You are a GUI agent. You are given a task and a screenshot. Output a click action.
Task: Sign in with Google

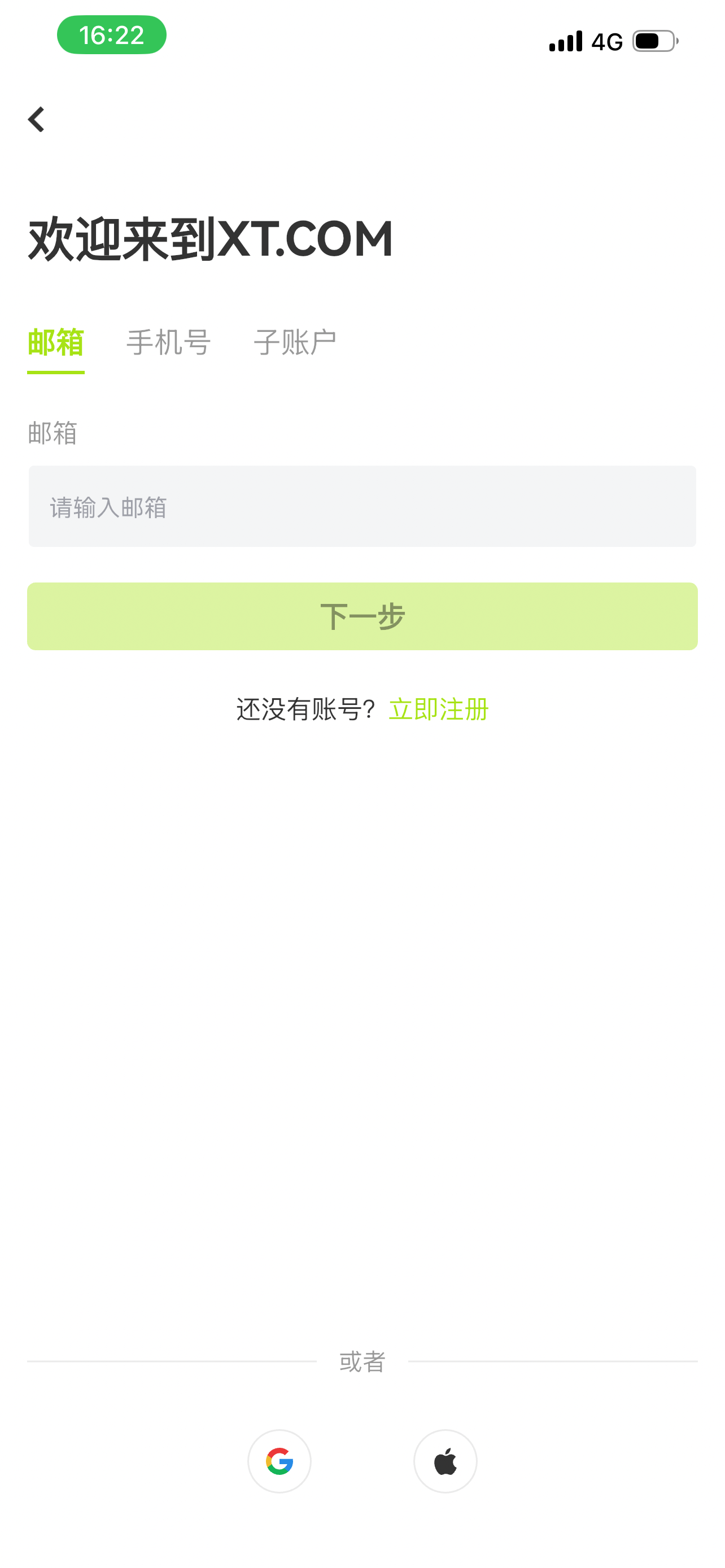279,1461
